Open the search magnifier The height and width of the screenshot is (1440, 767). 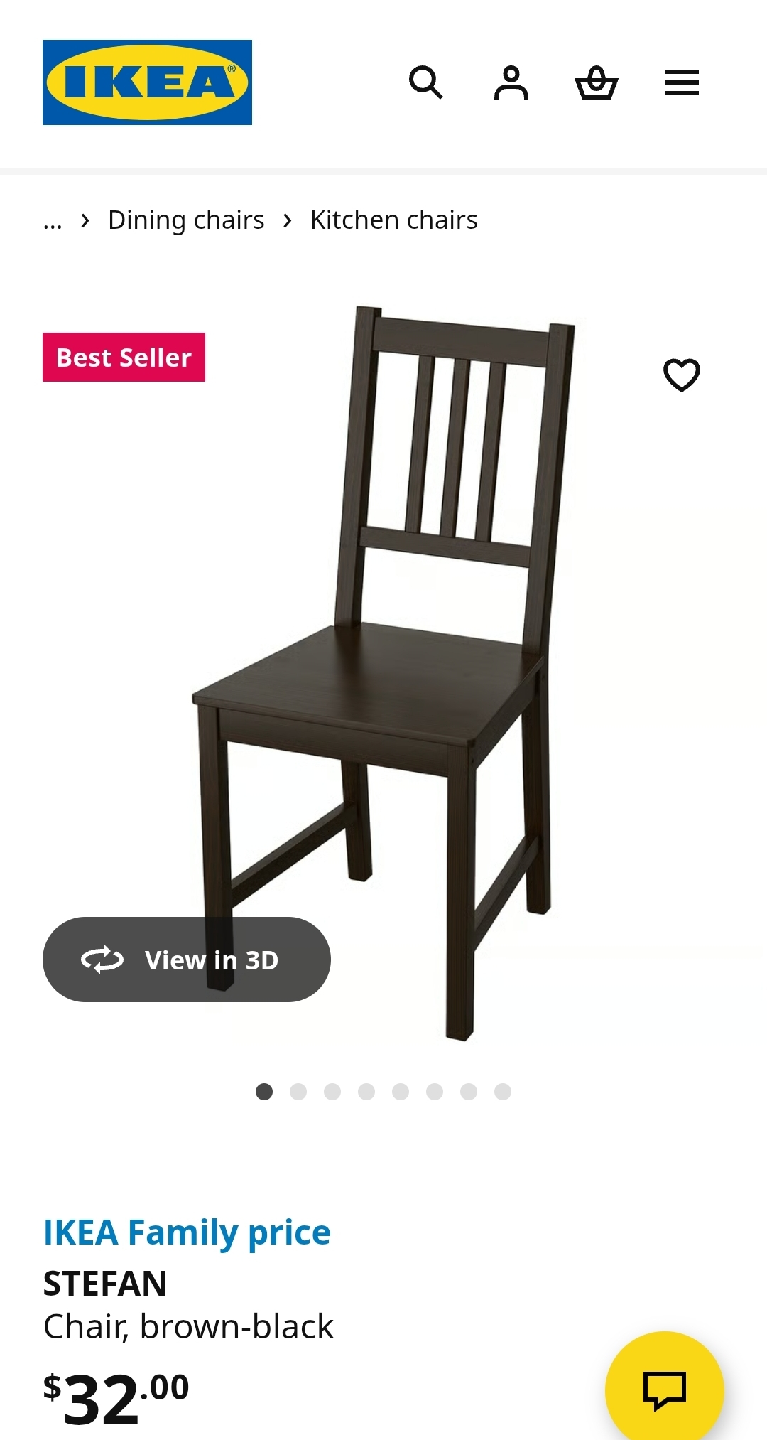point(425,82)
